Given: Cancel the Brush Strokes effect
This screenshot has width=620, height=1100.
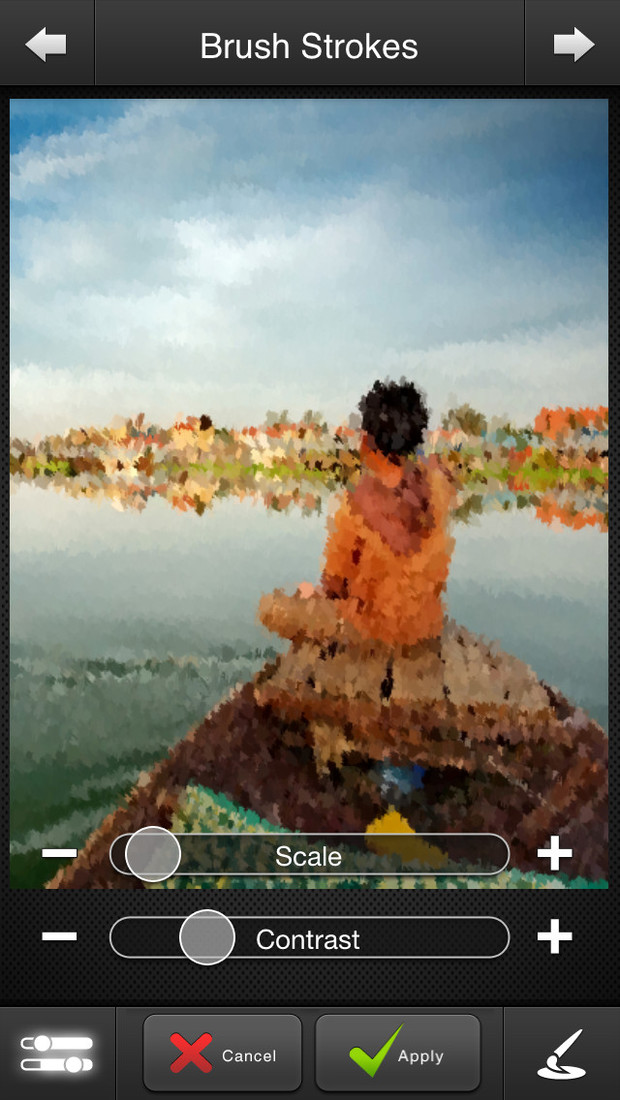Looking at the screenshot, I should pyautogui.click(x=222, y=1055).
